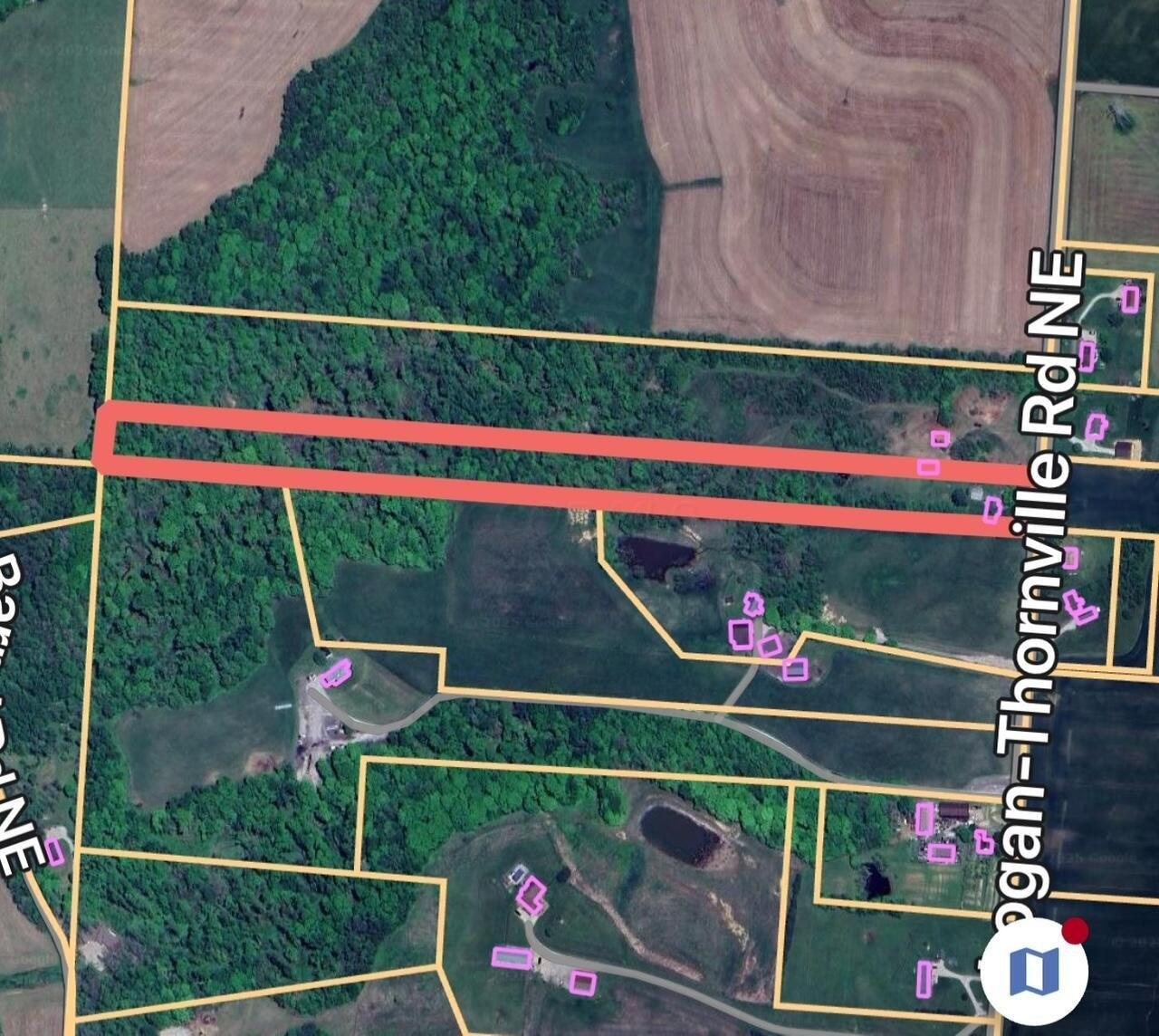
Task: Open the map button with red dot
Action: point(1035,970)
